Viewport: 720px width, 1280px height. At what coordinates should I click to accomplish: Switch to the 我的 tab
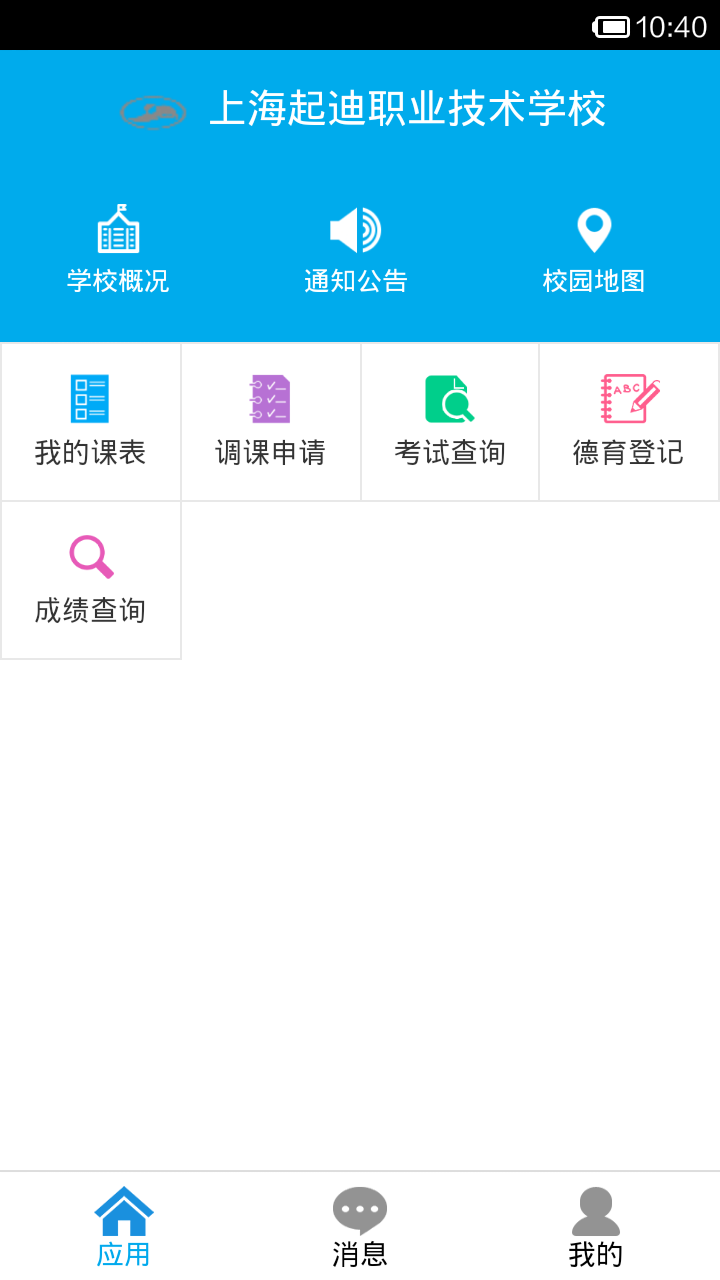tap(597, 1225)
